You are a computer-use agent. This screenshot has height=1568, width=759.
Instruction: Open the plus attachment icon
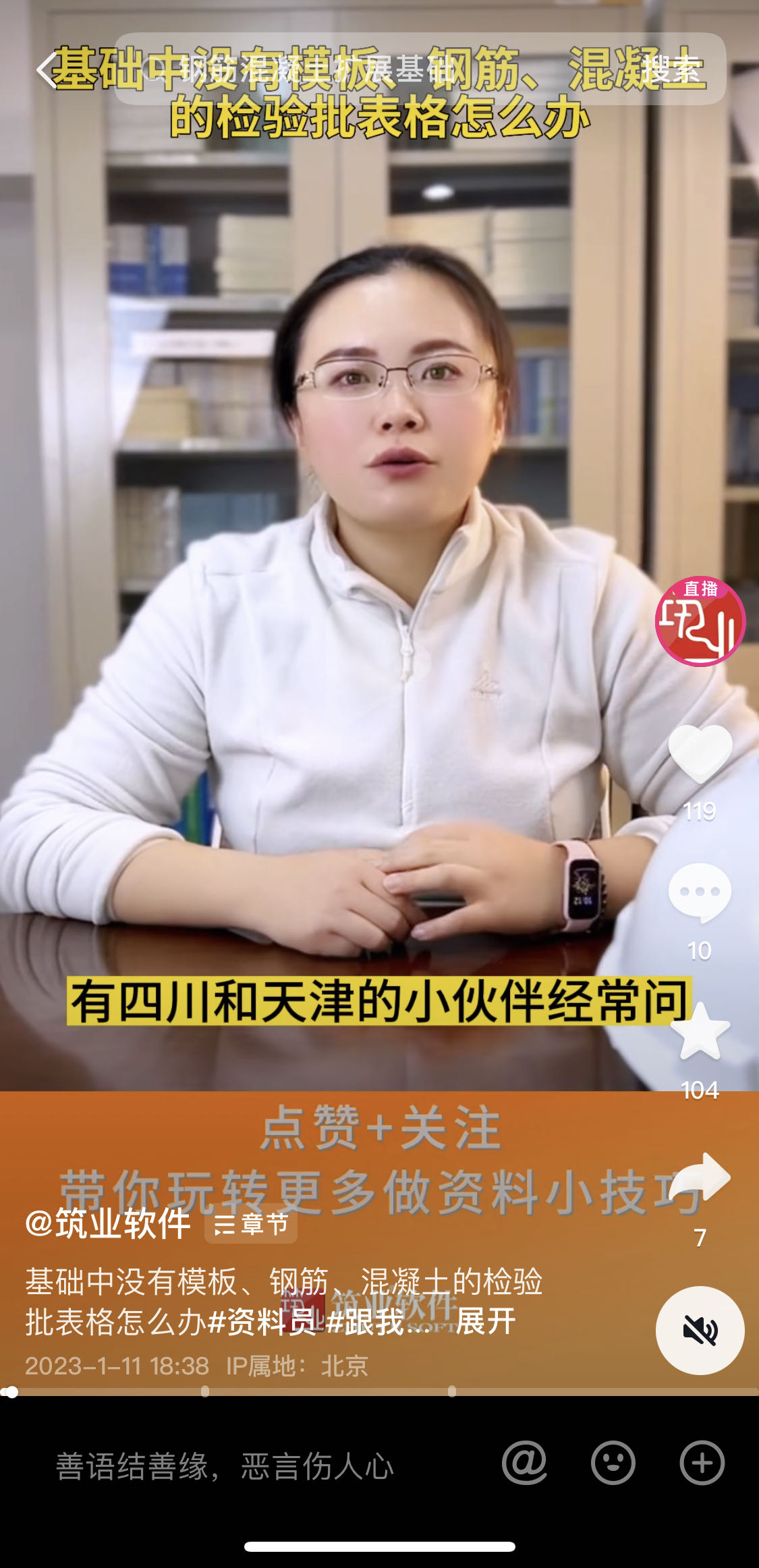[x=702, y=1463]
